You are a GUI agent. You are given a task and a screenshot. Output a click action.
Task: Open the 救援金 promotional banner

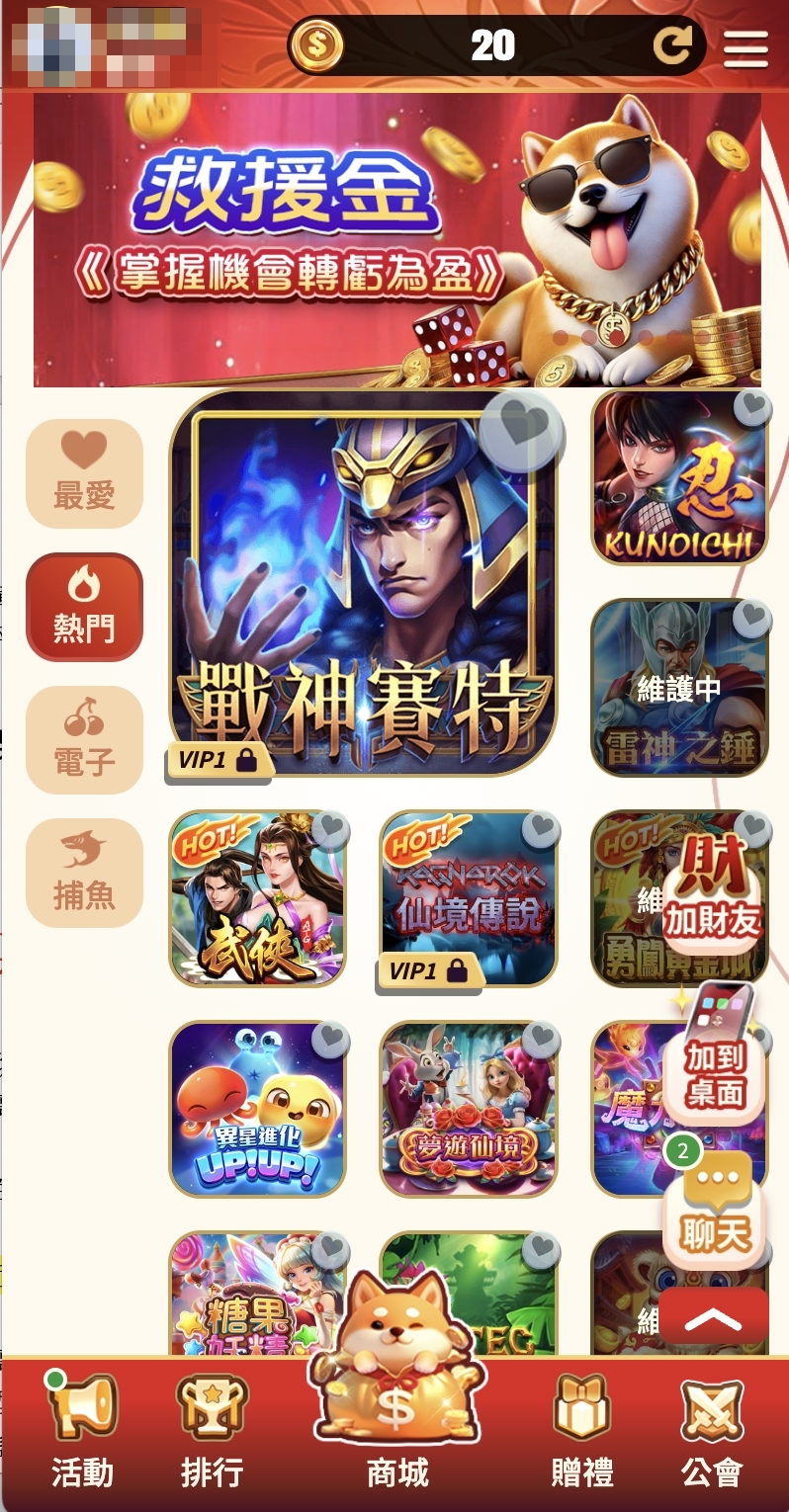coord(395,239)
